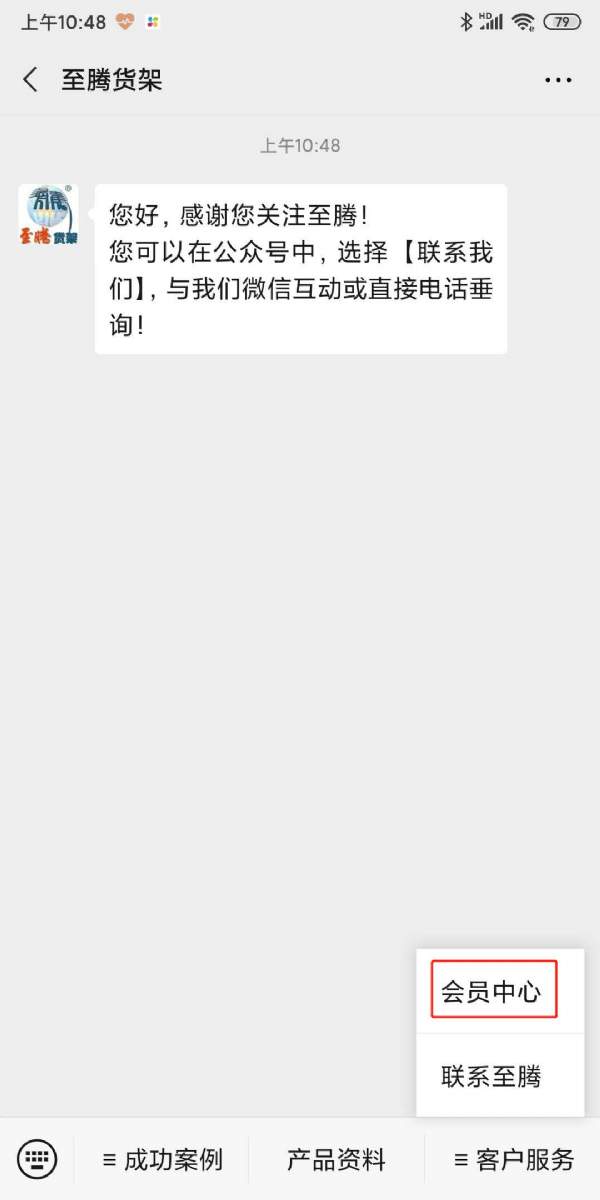Expand the 成功案例 menu
This screenshot has width=600, height=1200.
tap(163, 1160)
